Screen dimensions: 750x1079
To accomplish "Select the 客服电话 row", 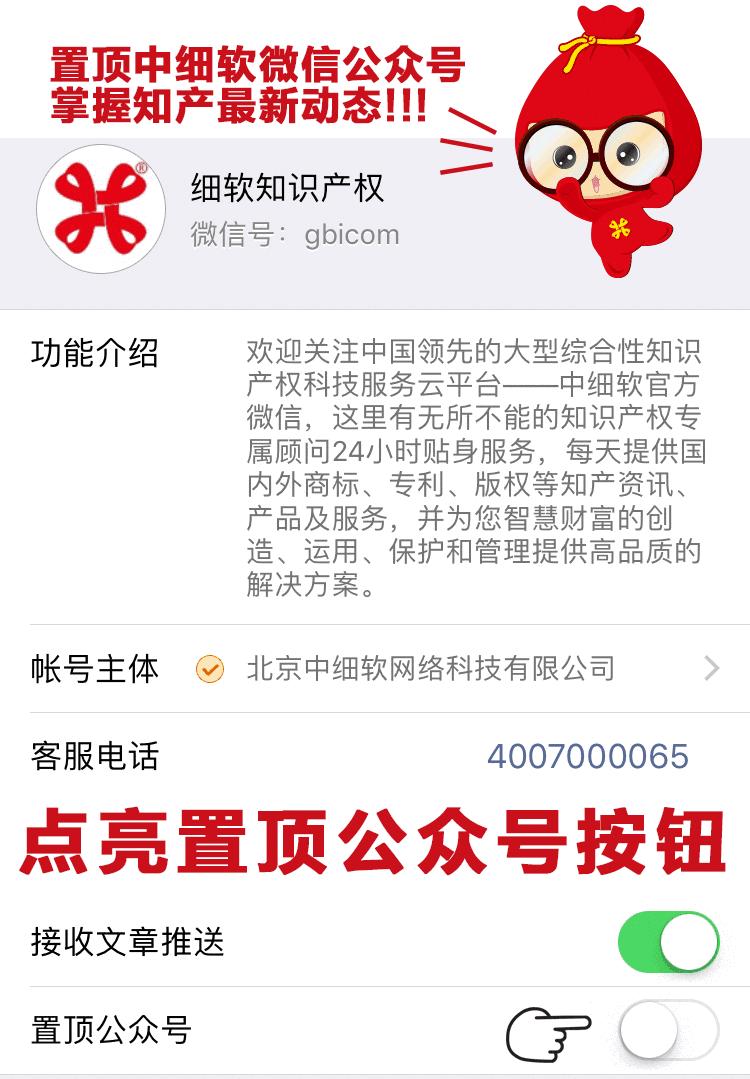I will pyautogui.click(x=95, y=757).
